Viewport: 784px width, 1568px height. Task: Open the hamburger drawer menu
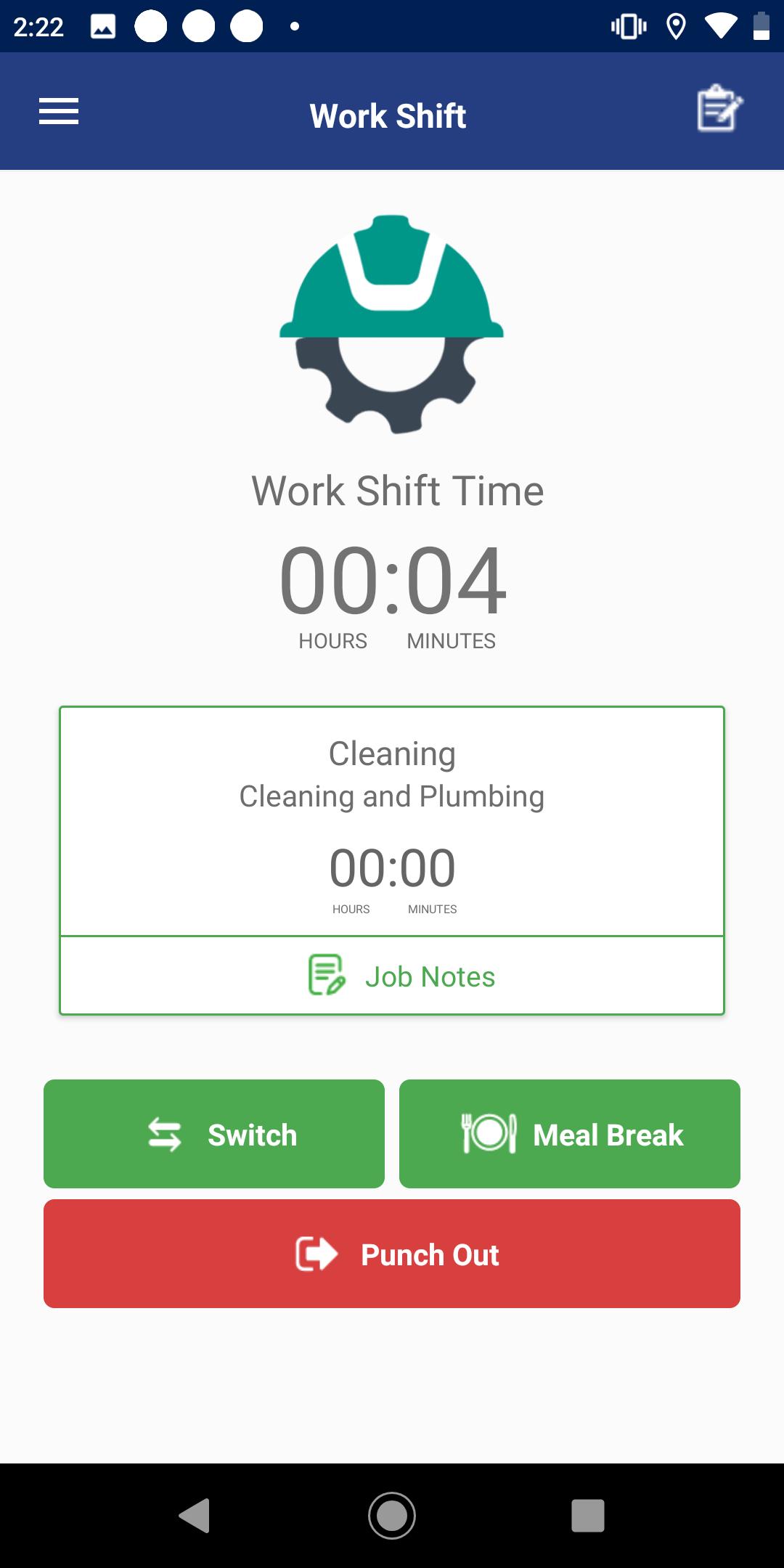tap(59, 112)
